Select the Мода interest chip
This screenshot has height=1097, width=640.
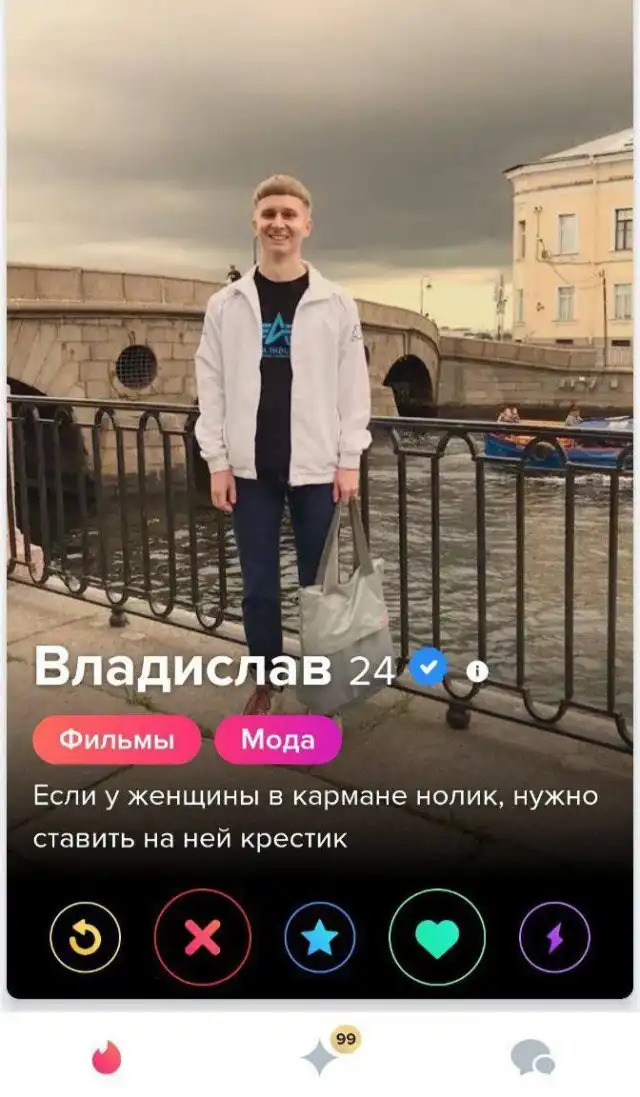point(277,740)
